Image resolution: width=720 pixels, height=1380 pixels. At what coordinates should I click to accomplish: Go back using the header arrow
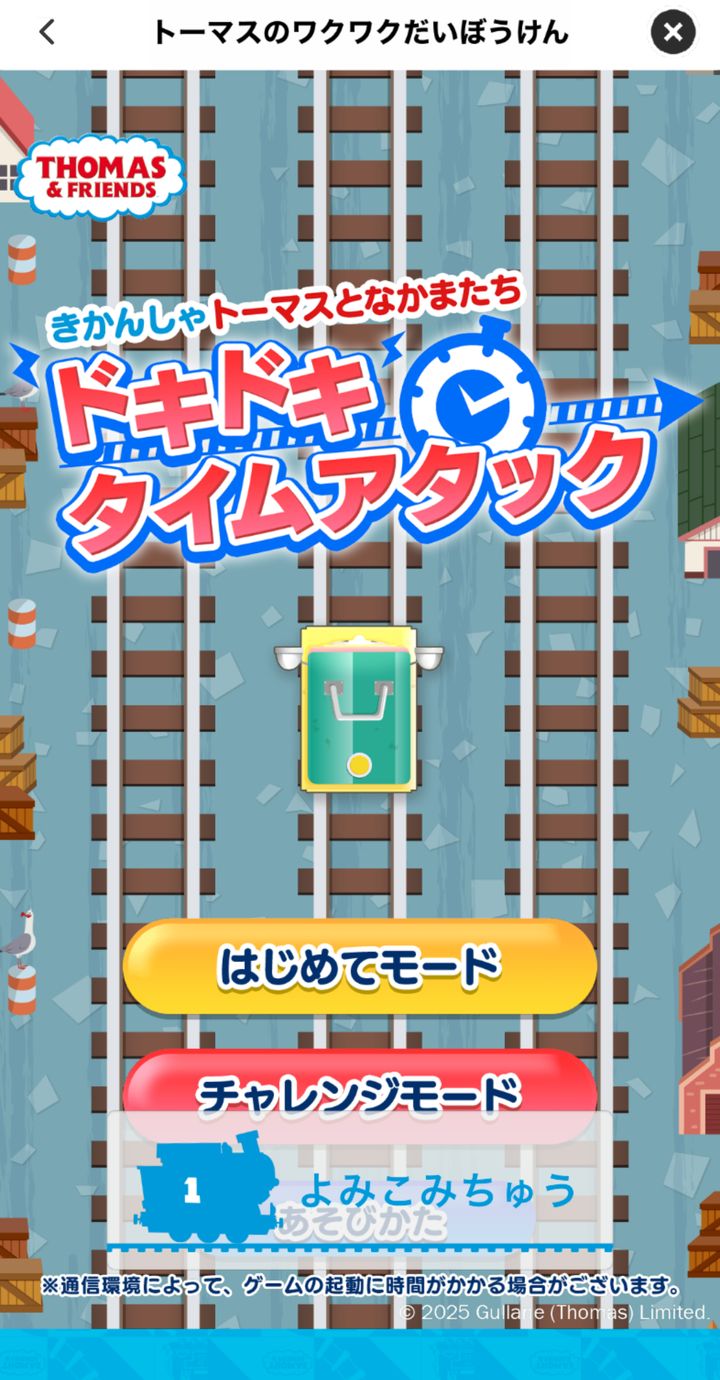[x=47, y=32]
